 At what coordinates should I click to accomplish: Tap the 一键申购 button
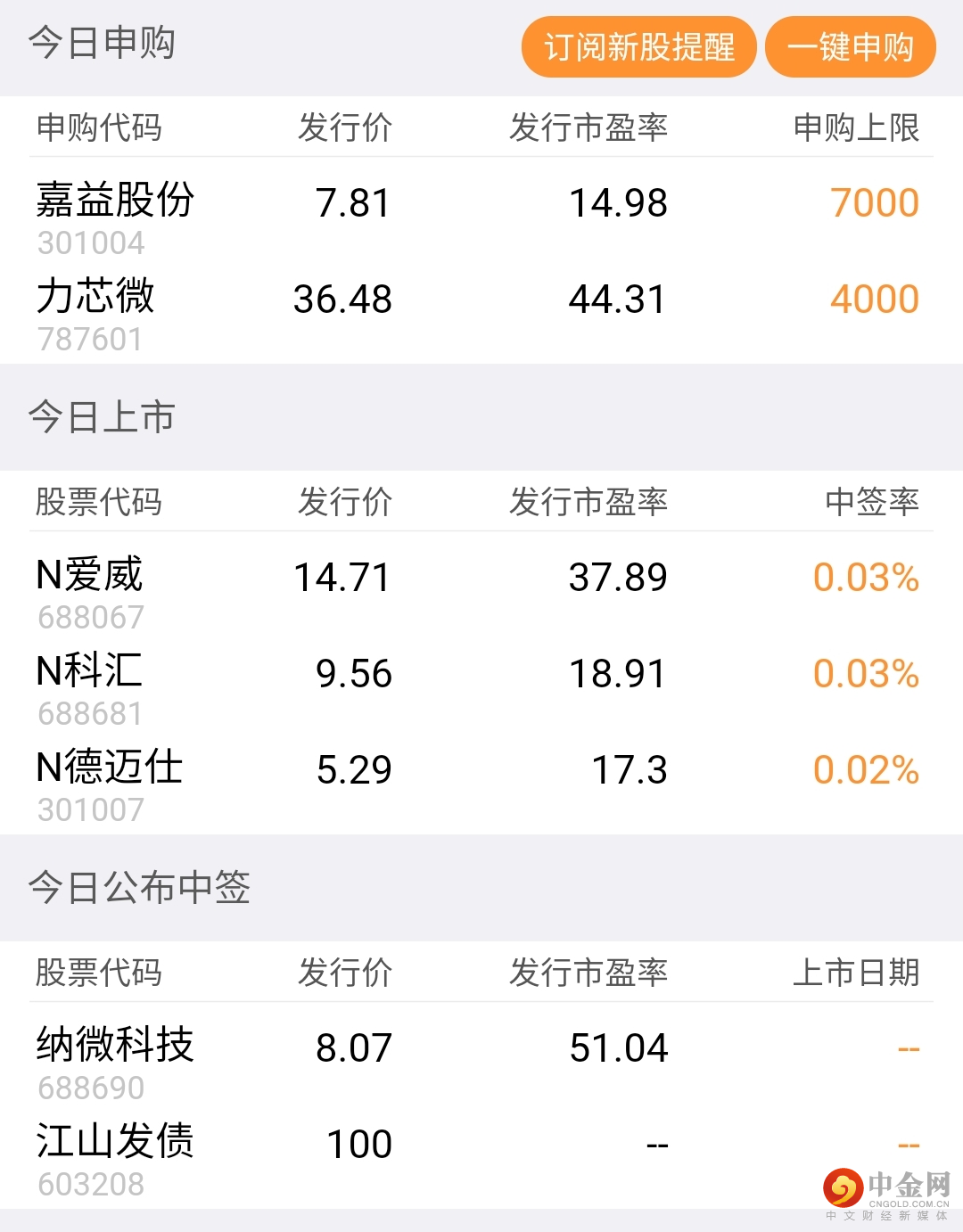[x=850, y=47]
